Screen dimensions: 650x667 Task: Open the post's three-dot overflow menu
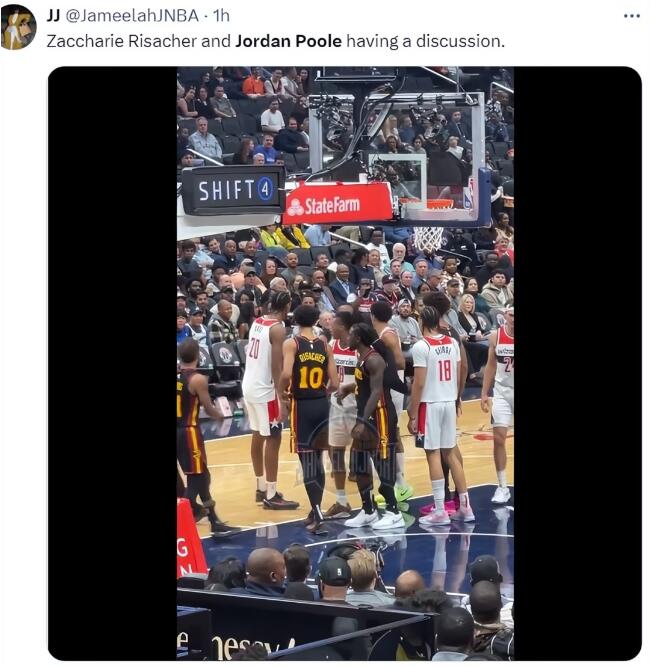pyautogui.click(x=631, y=16)
